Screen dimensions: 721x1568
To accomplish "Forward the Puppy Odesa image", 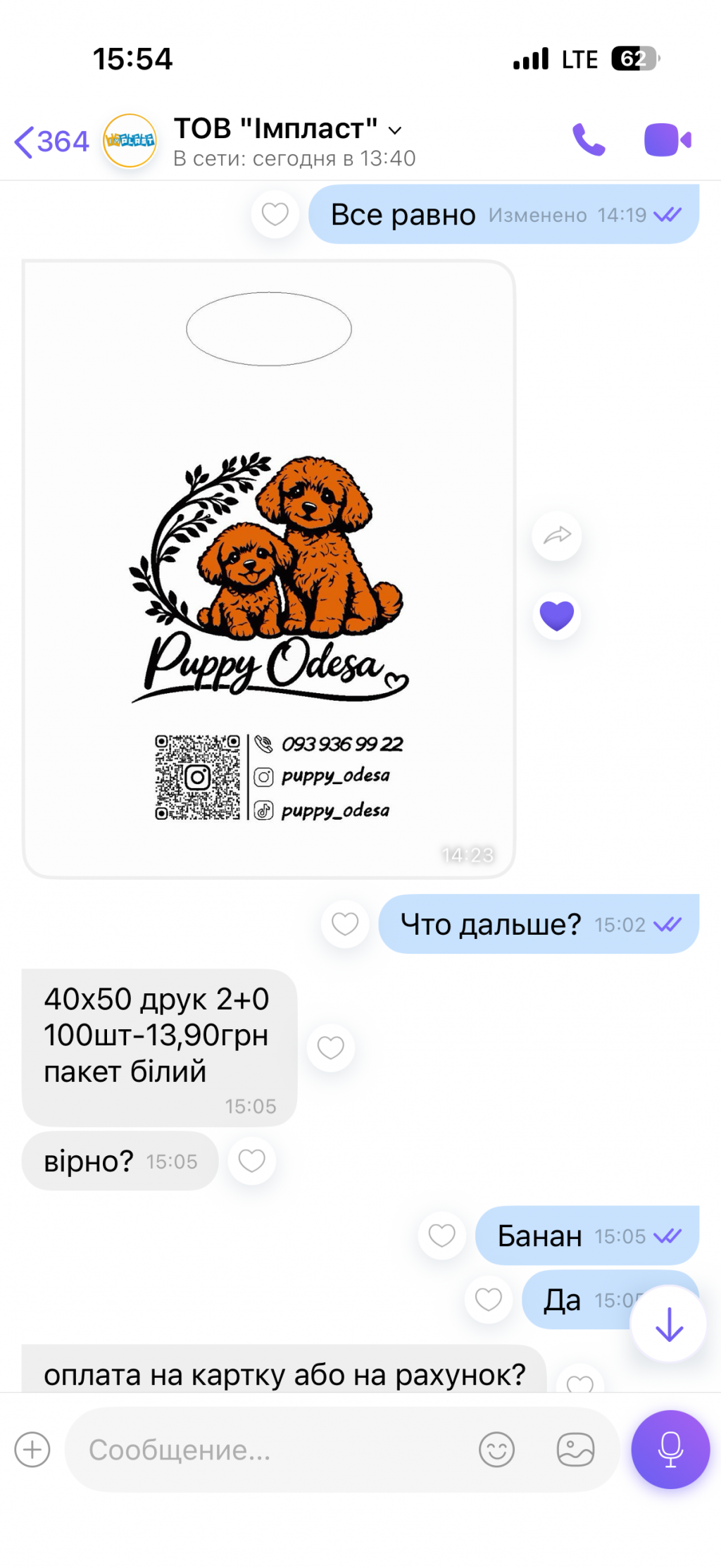I will (x=557, y=536).
